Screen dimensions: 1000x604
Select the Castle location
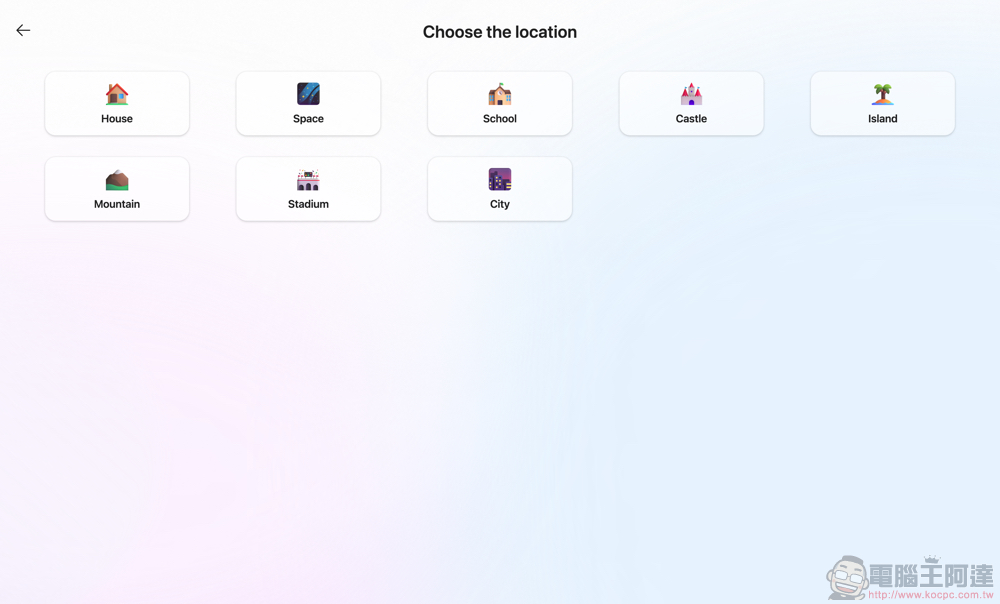tap(691, 104)
